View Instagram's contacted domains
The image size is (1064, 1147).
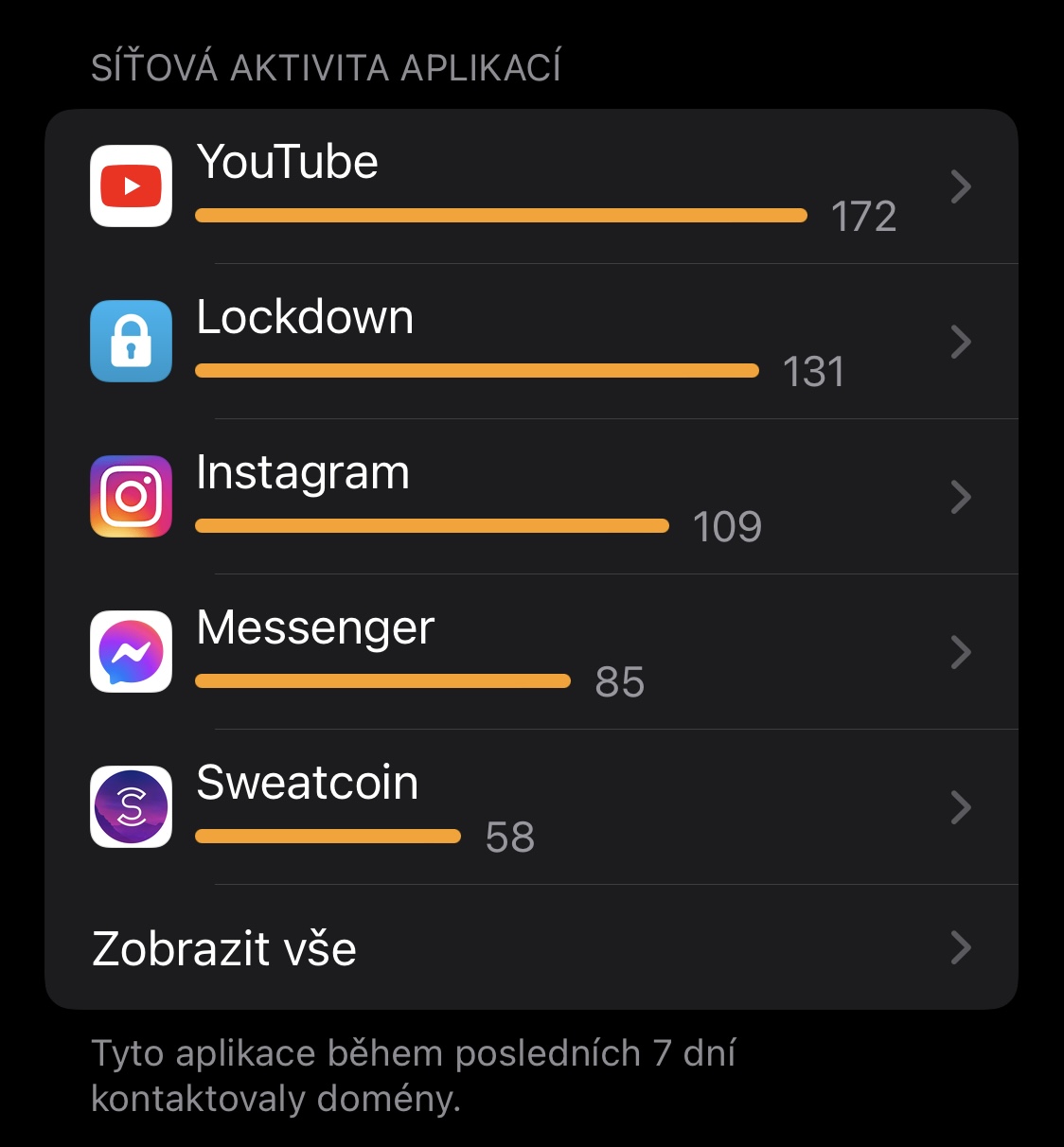[530, 497]
